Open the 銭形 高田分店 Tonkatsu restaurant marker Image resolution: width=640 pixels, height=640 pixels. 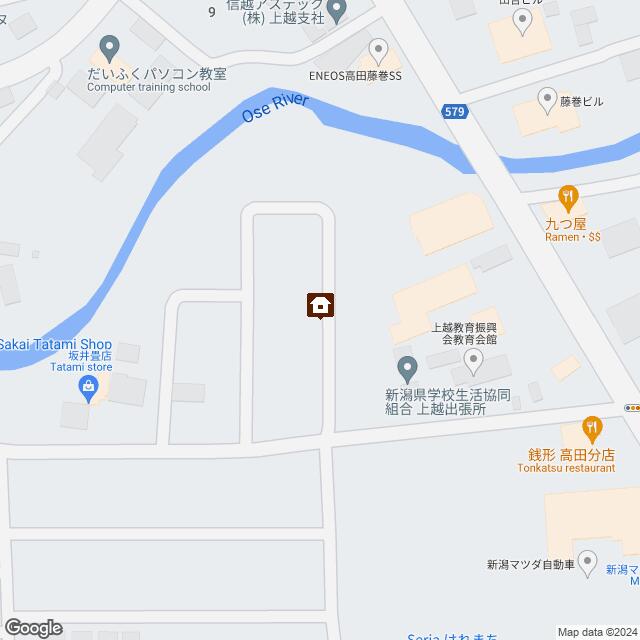click(593, 430)
